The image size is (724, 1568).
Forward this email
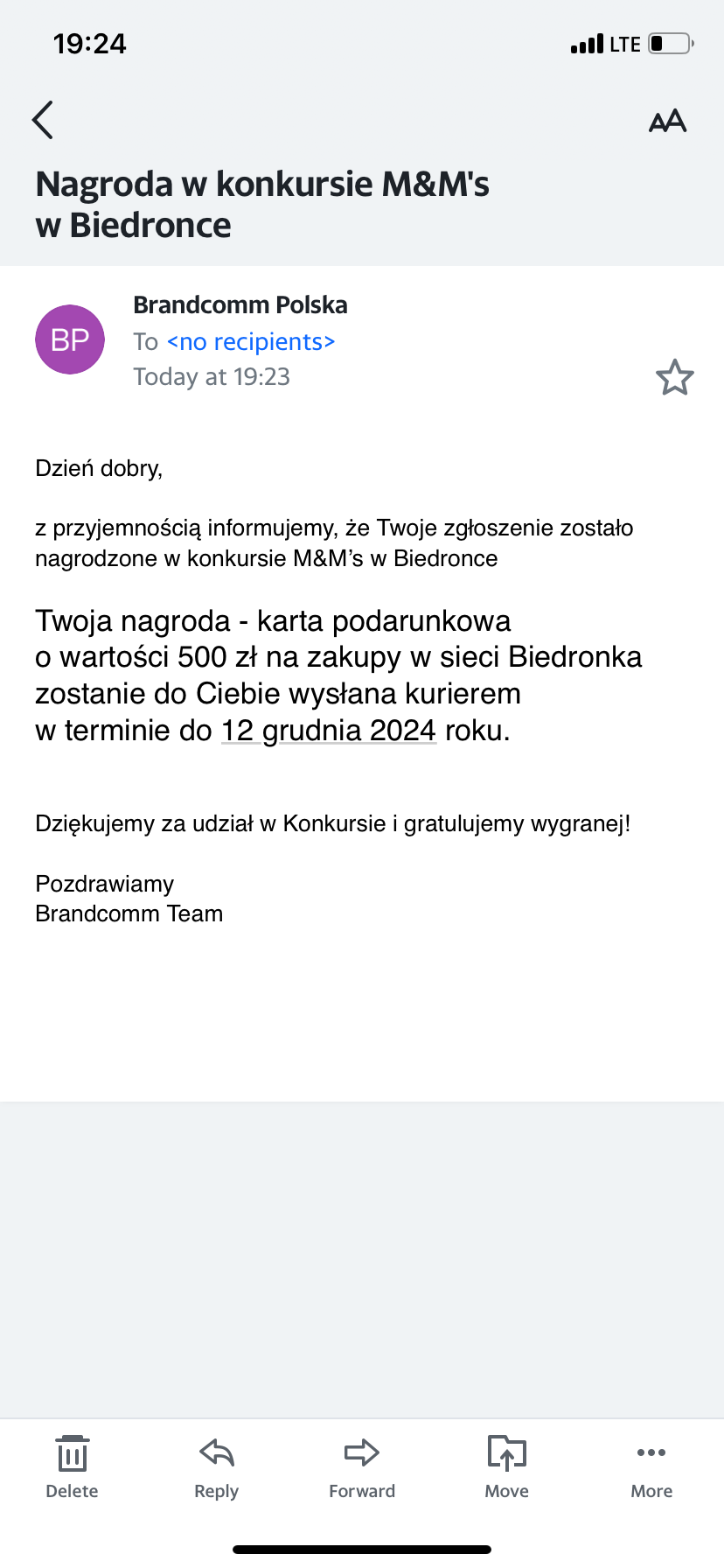point(362,1466)
